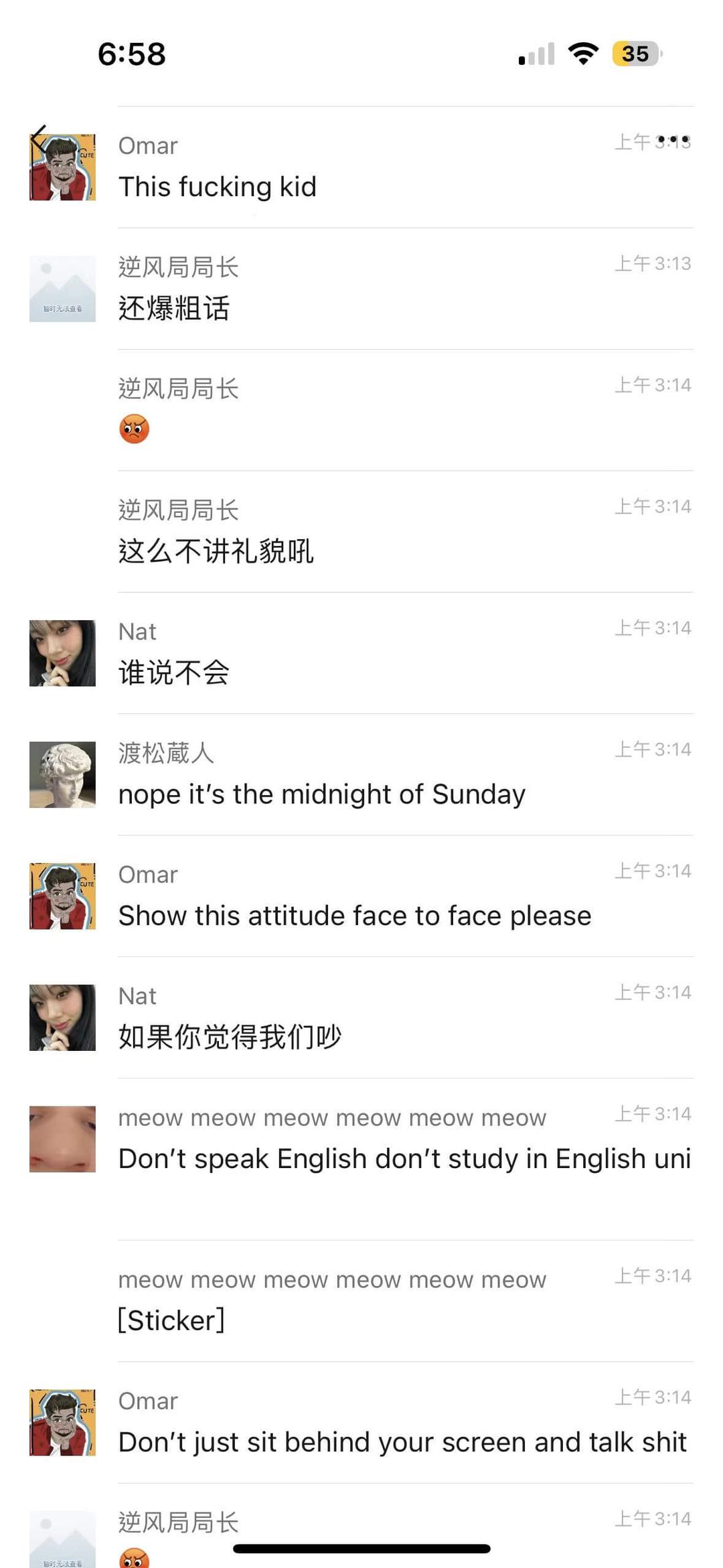Open the [Sticker] message entry
The width and height of the screenshot is (723, 1568).
tap(361, 1301)
